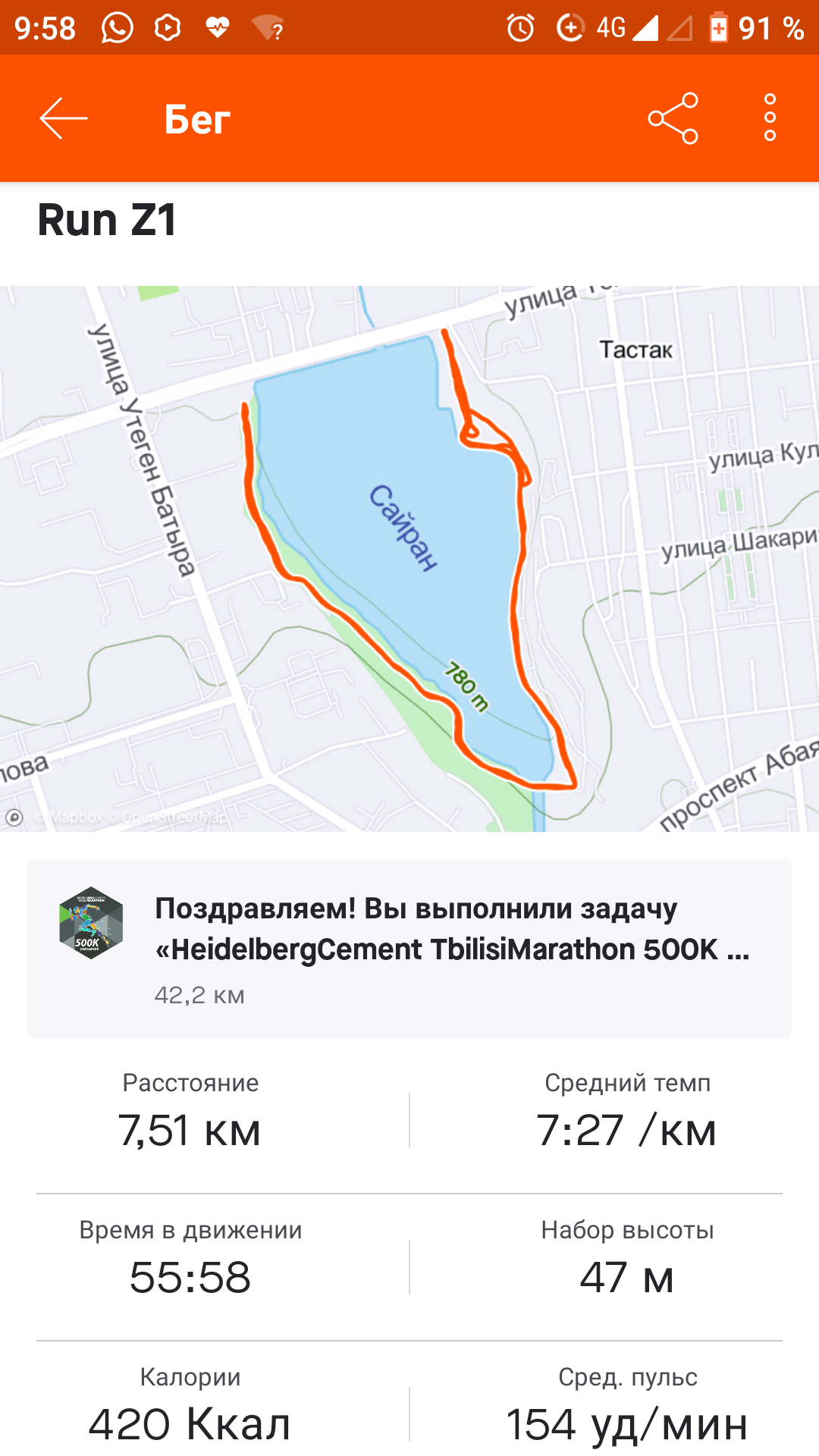The image size is (819, 1456).
Task: Go back from the Бег activity
Action: tap(64, 118)
